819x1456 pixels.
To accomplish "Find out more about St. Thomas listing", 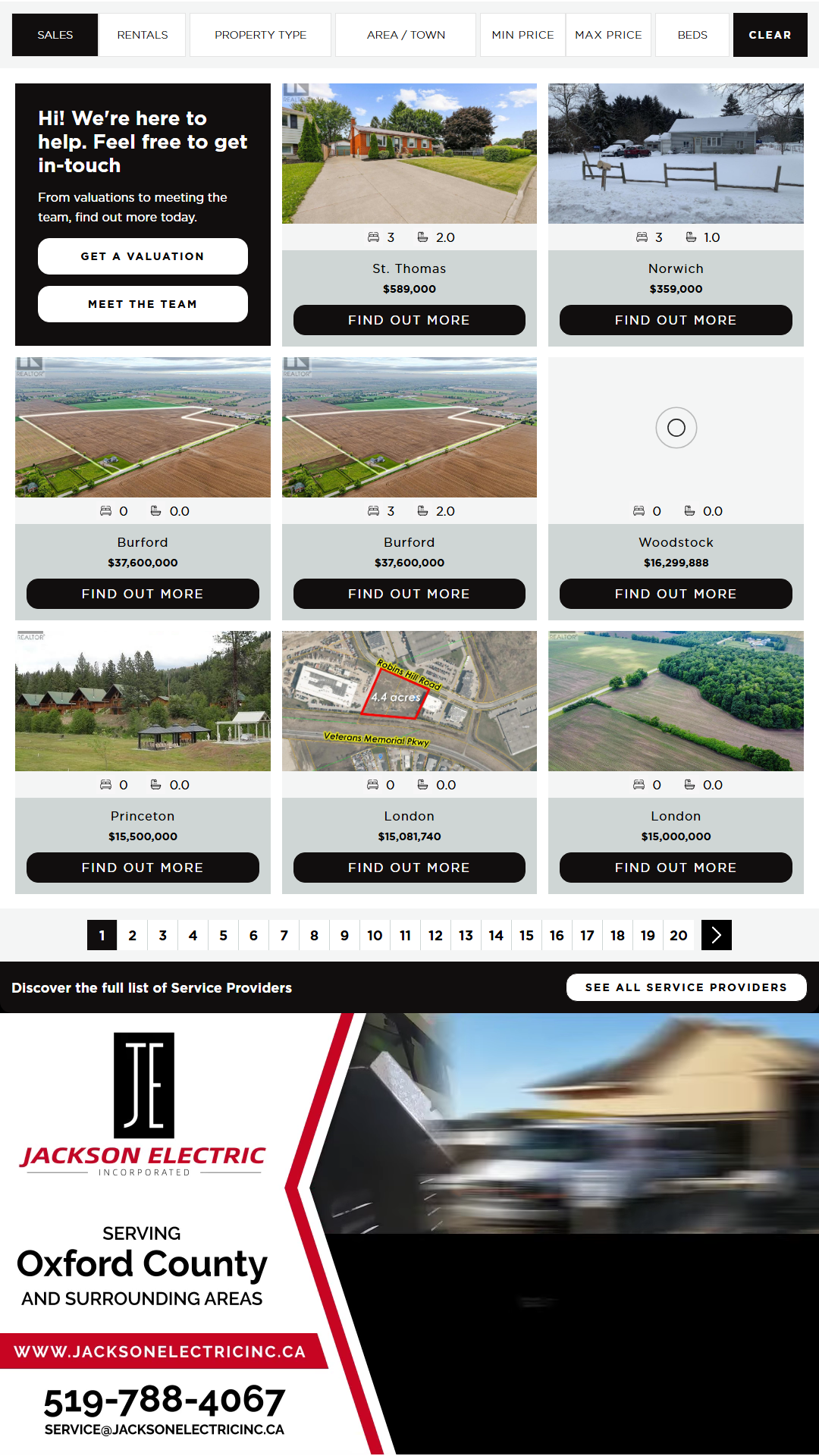I will 409,320.
